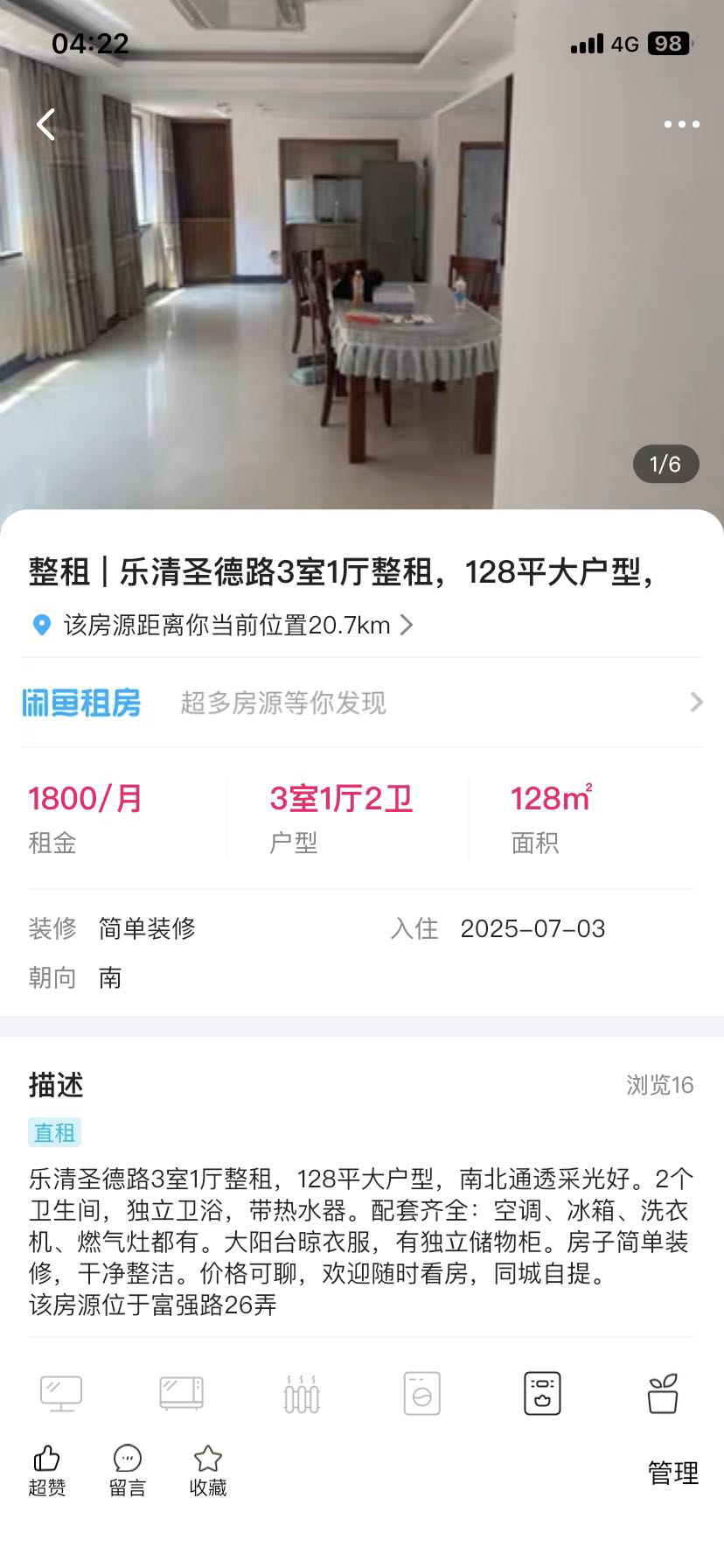724x1568 pixels.
Task: Give a 超赞 like to this listing
Action: click(47, 1471)
